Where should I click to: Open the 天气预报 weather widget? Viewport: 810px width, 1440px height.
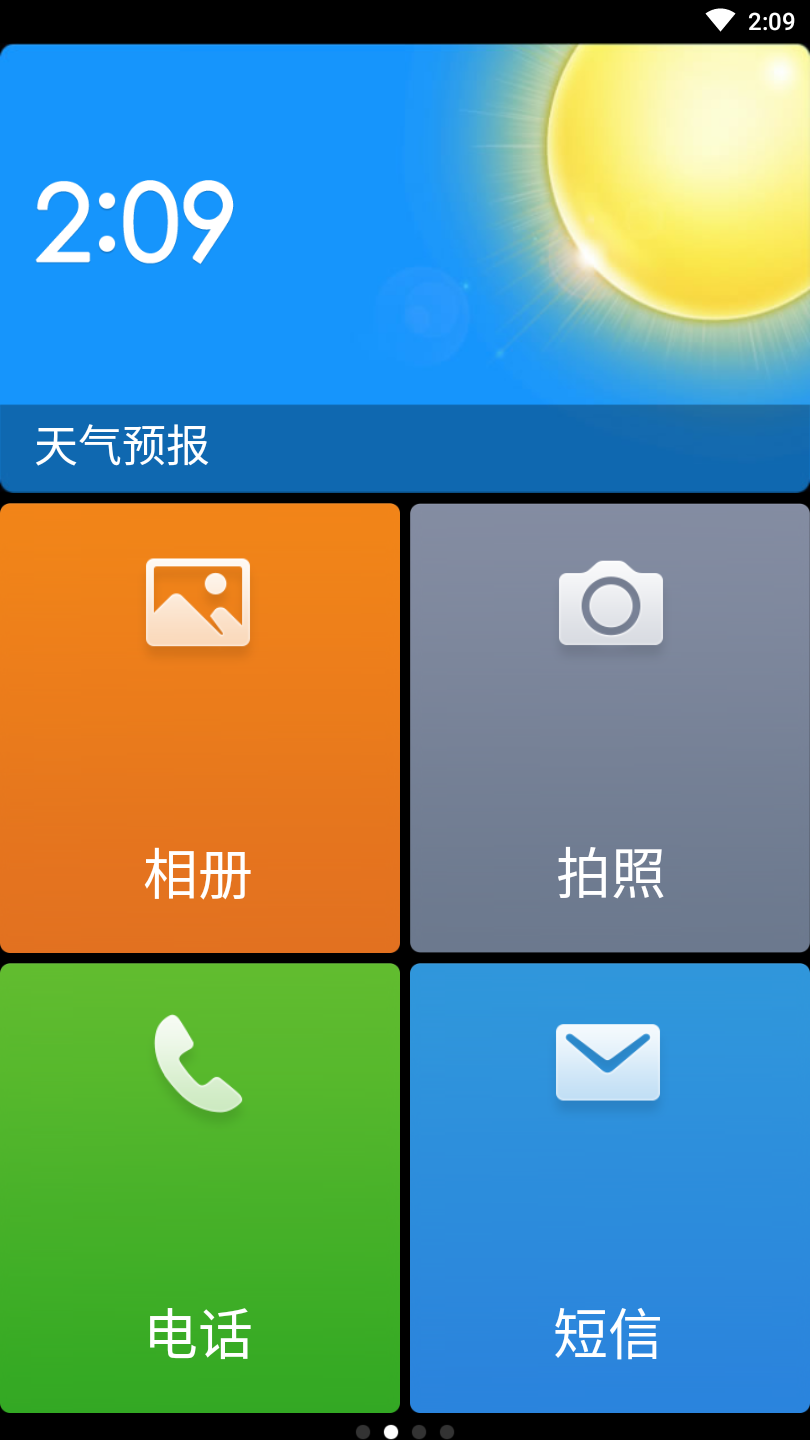click(404, 268)
